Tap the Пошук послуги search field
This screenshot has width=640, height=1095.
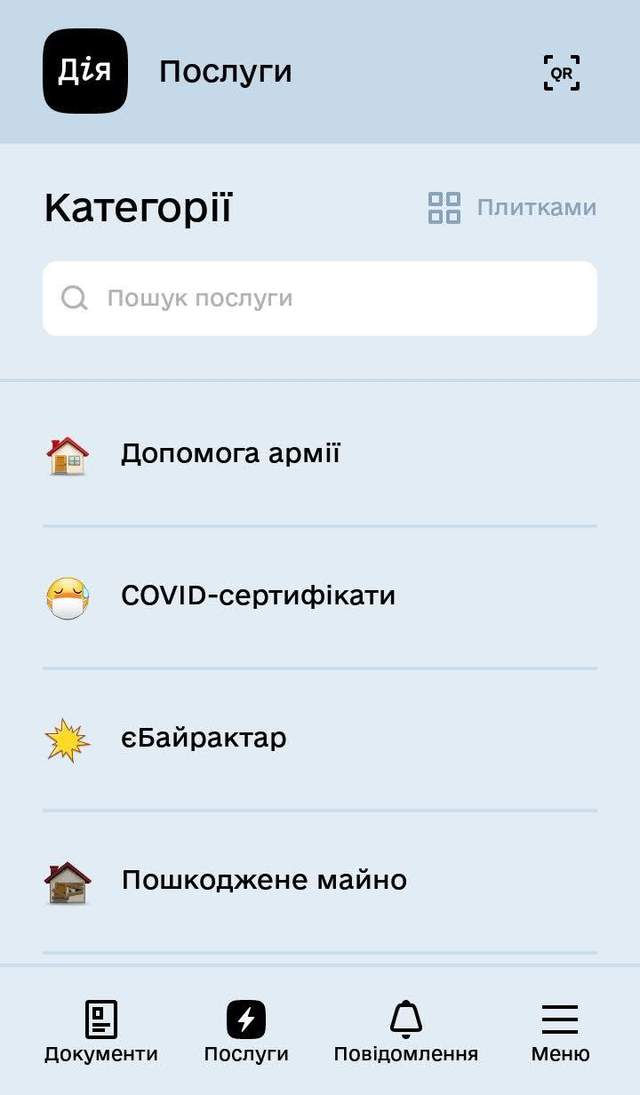coord(320,298)
